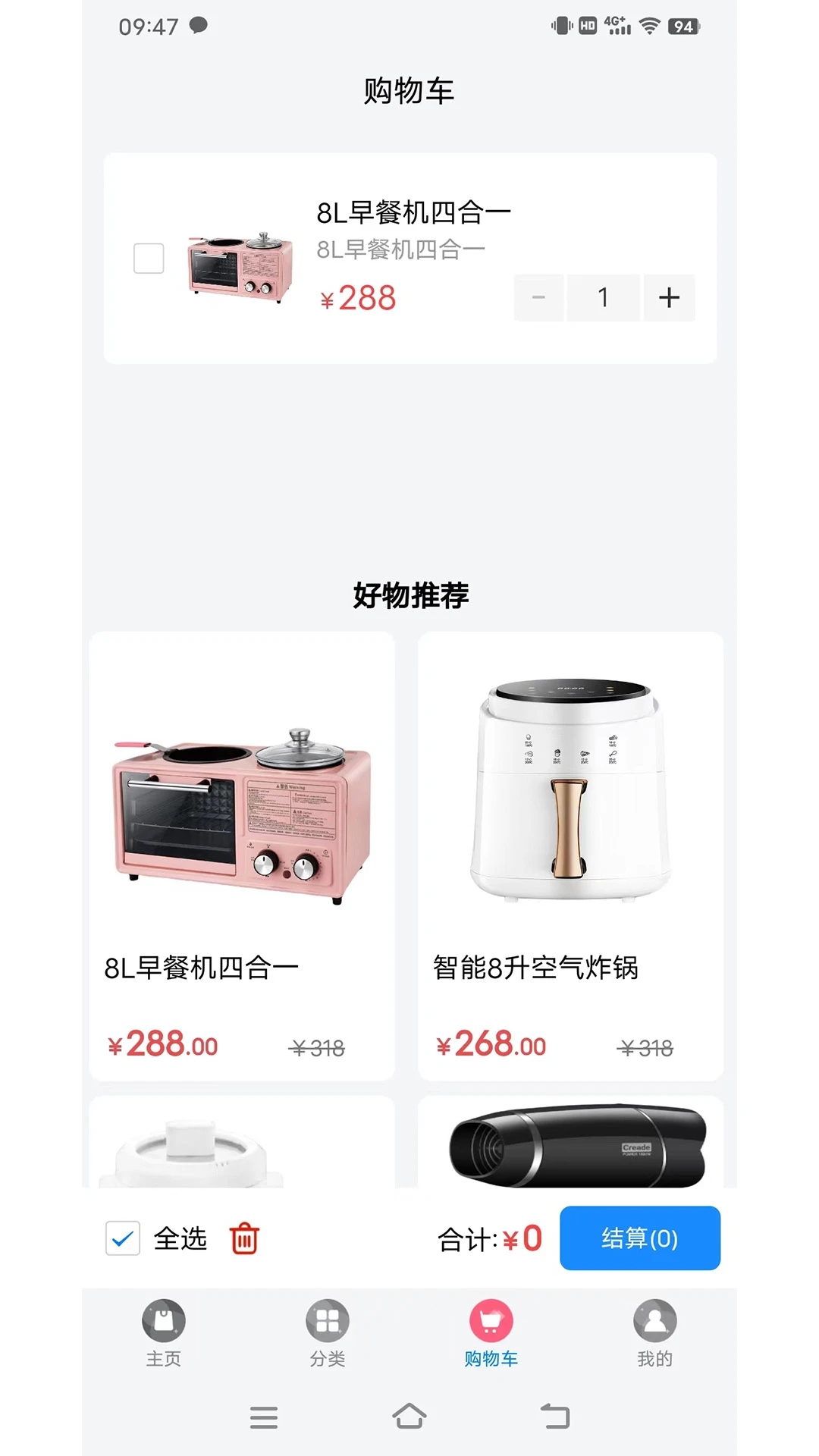Tap the trash icon to delete items
The width and height of the screenshot is (819, 1456).
coord(246,1238)
